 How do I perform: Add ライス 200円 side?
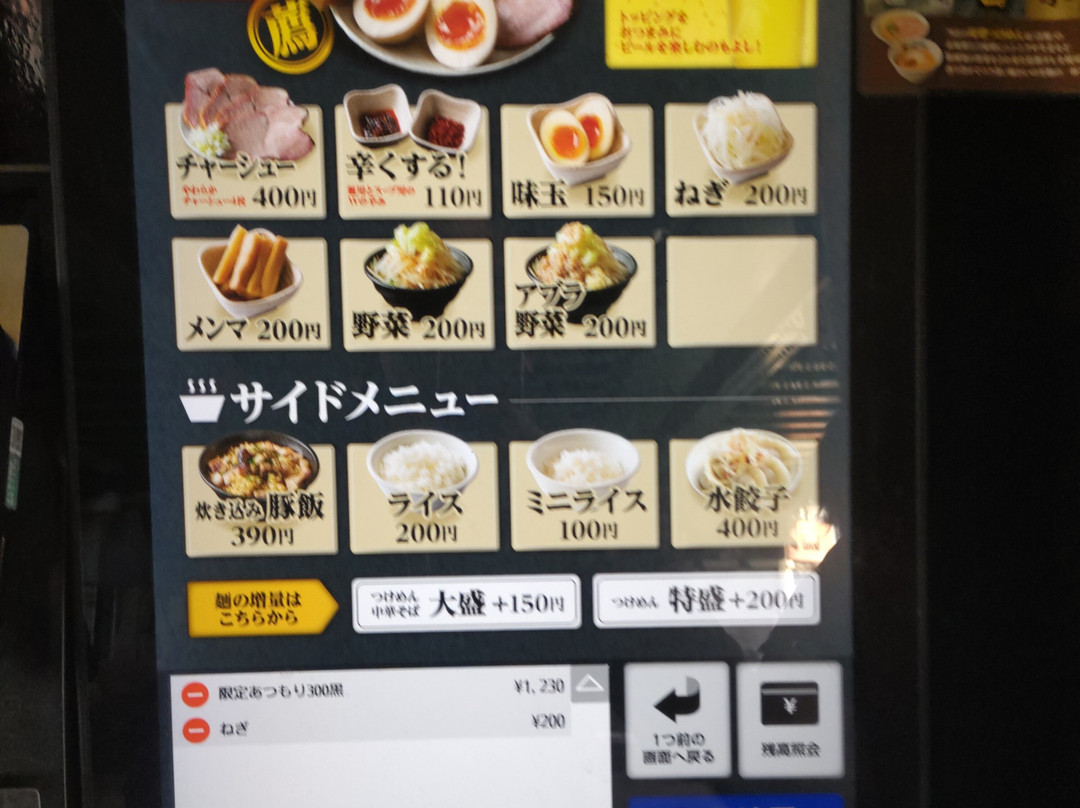[423, 497]
